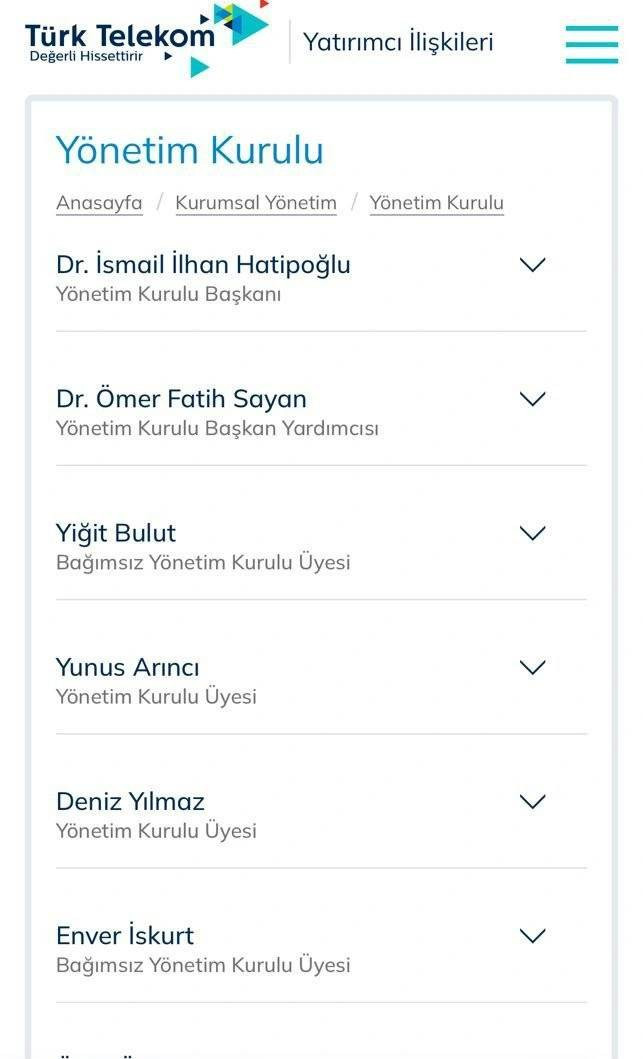
Task: Open the hamburger menu
Action: point(592,45)
